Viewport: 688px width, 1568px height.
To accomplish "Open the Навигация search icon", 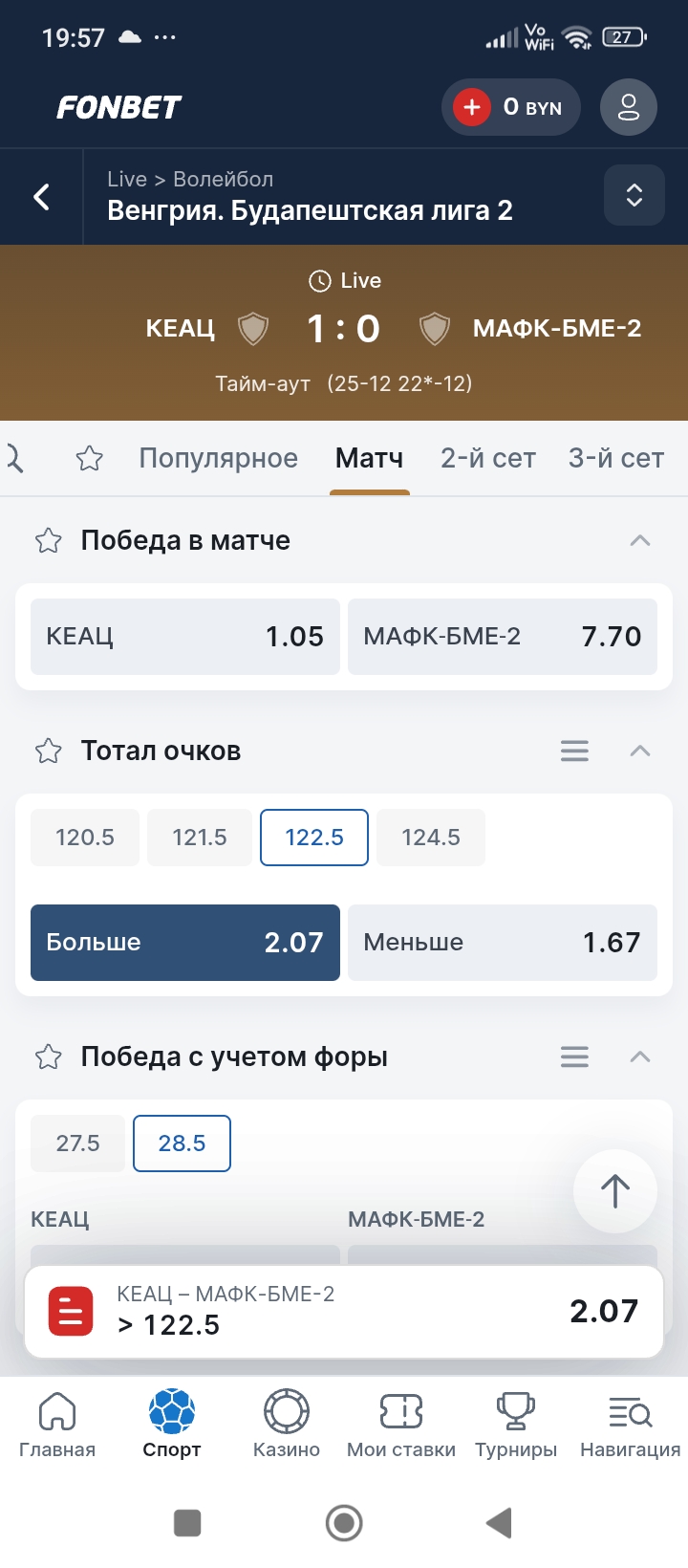I will 628,1411.
